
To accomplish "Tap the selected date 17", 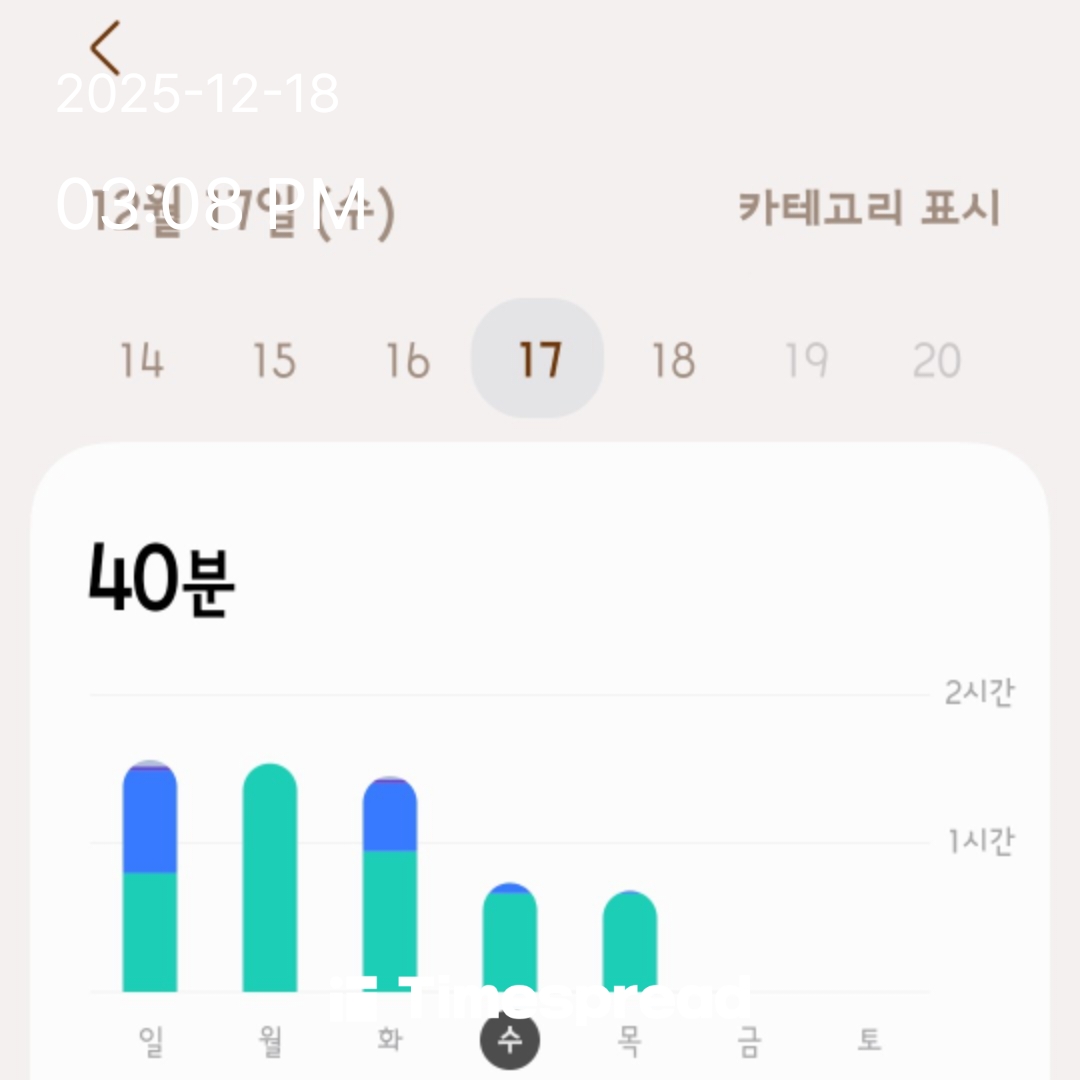I will point(538,359).
